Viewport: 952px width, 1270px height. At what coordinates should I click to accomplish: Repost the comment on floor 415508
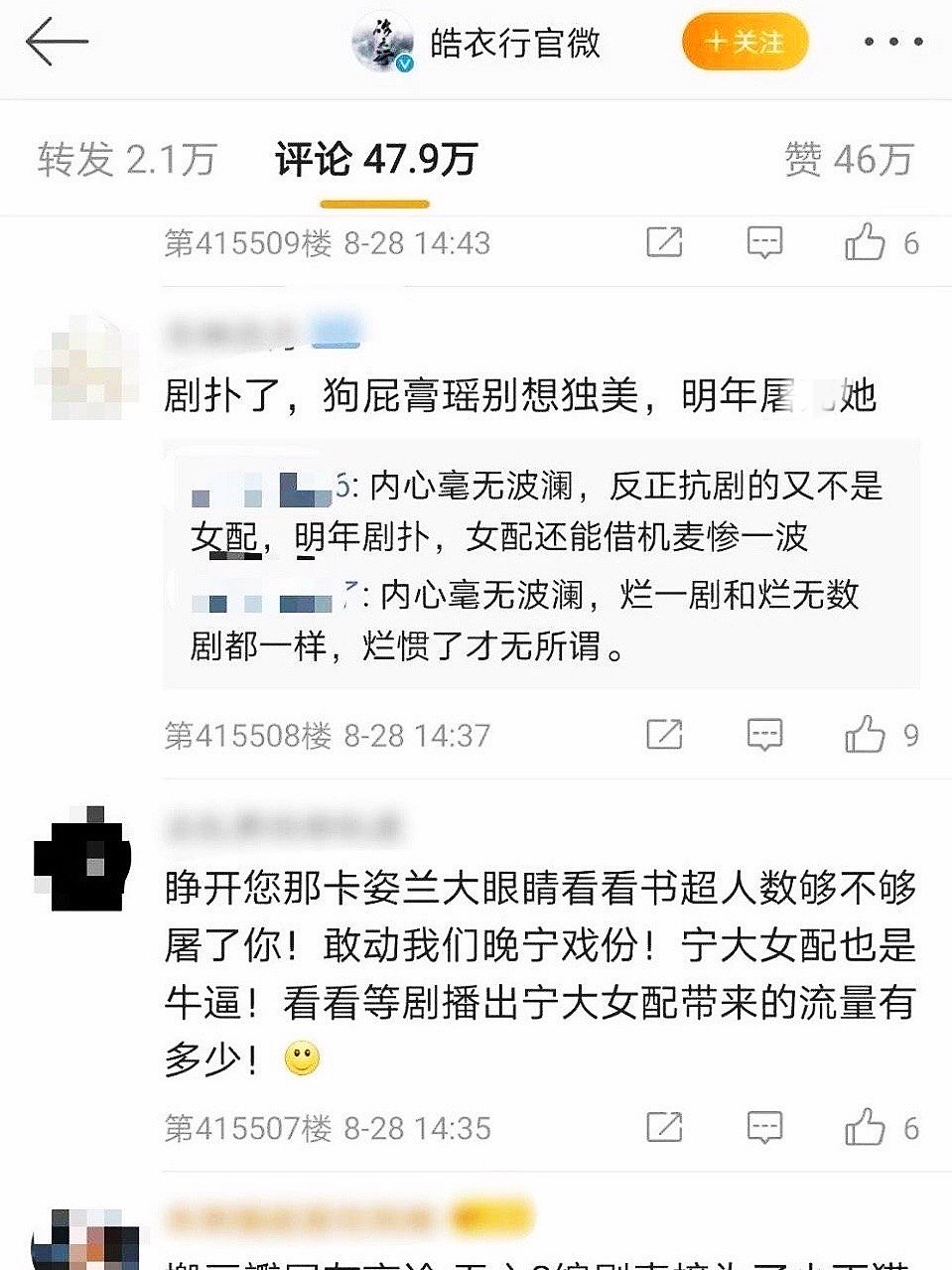pyautogui.click(x=664, y=735)
